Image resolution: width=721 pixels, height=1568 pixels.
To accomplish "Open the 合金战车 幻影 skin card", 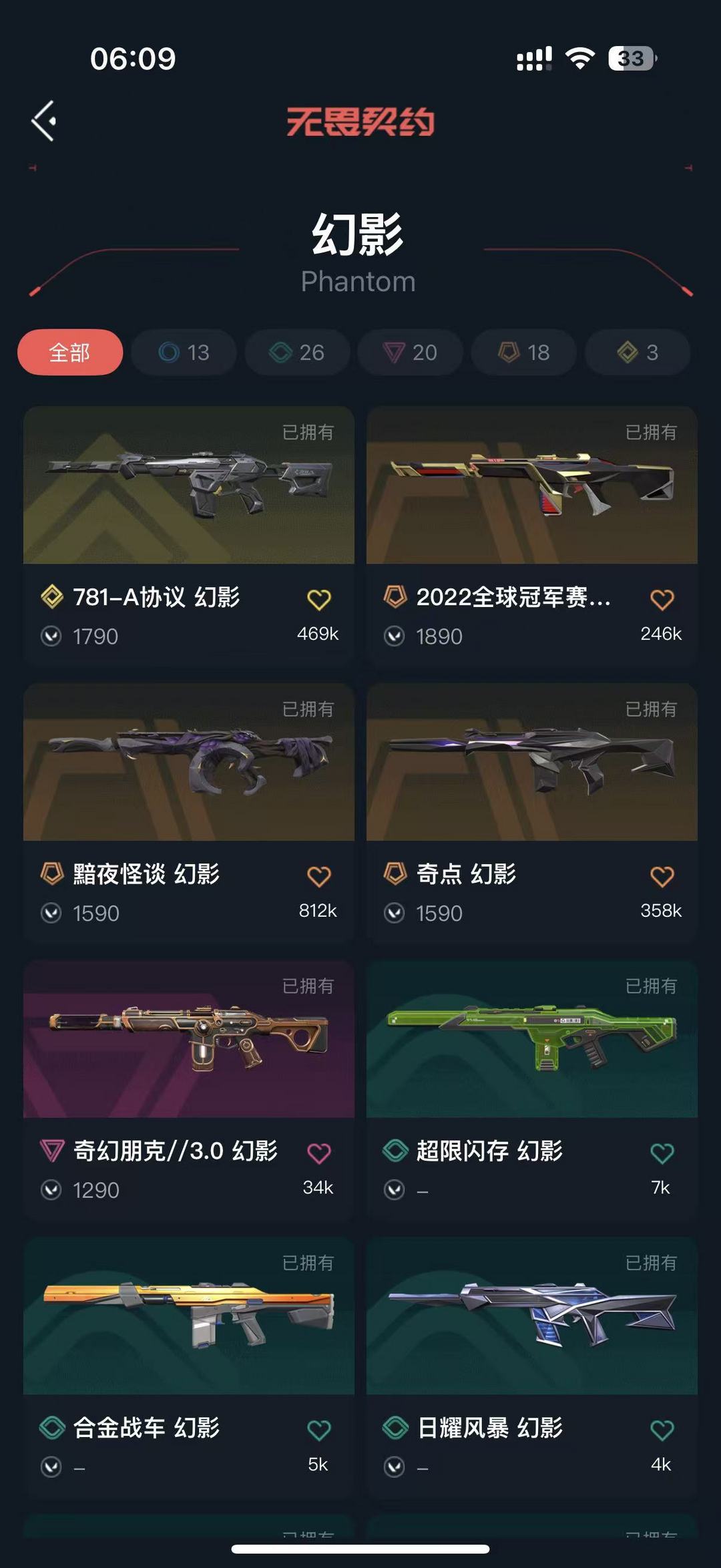I will pos(189,1366).
